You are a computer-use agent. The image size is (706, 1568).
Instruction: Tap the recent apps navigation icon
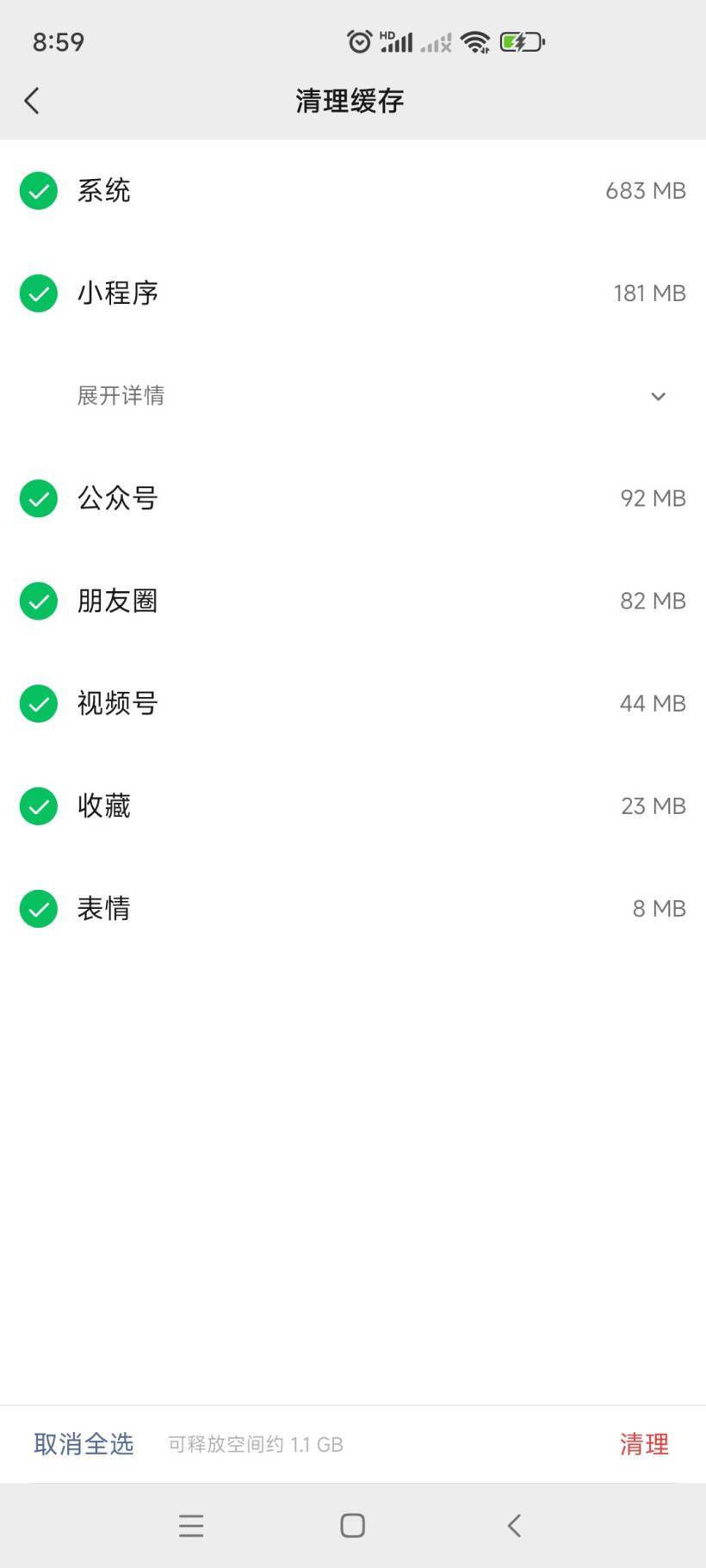[x=191, y=1526]
